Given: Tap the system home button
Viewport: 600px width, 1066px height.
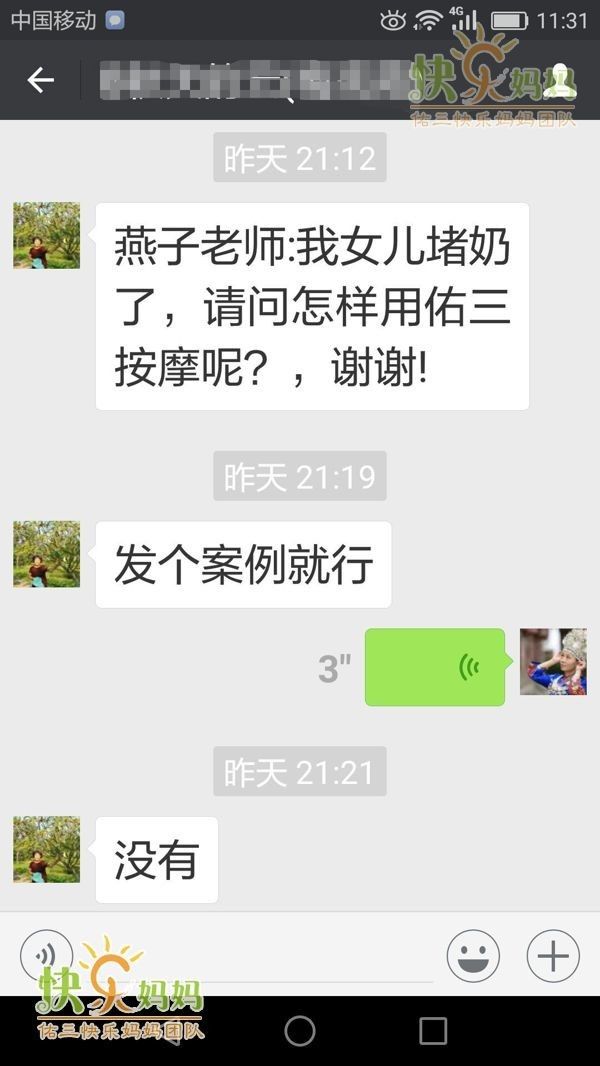Looking at the screenshot, I should click(x=299, y=1031).
